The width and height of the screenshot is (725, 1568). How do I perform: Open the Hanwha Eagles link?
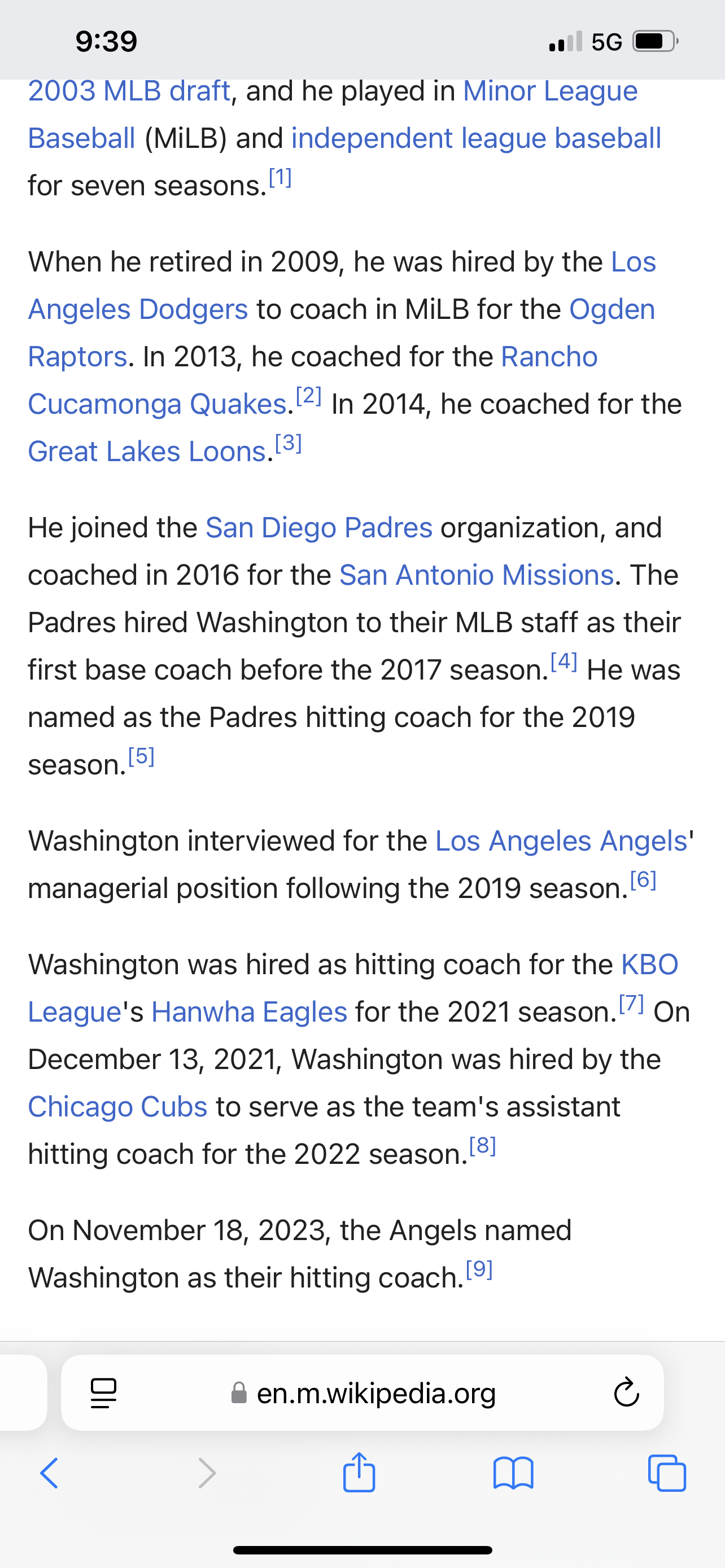click(250, 1012)
